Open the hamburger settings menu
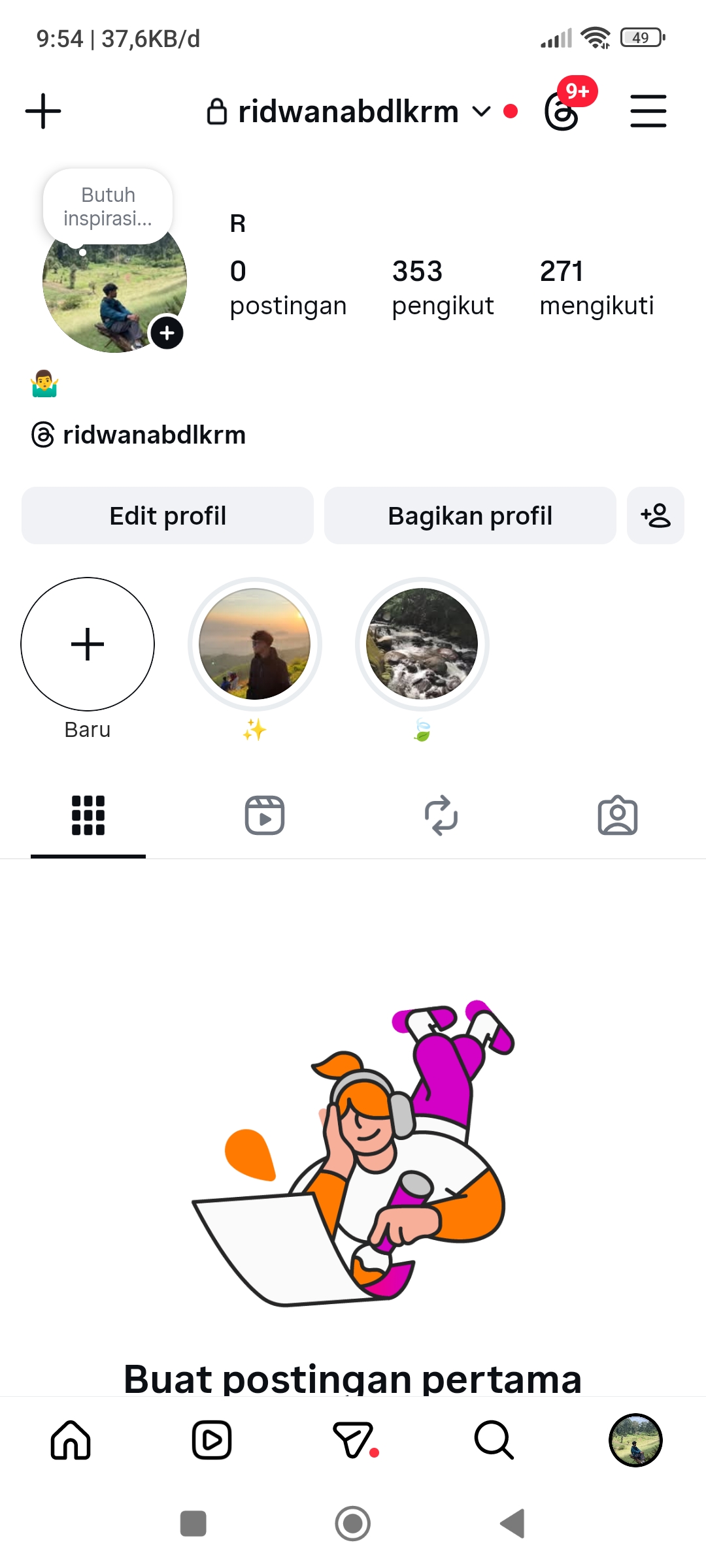This screenshot has width=706, height=1568. tap(648, 111)
